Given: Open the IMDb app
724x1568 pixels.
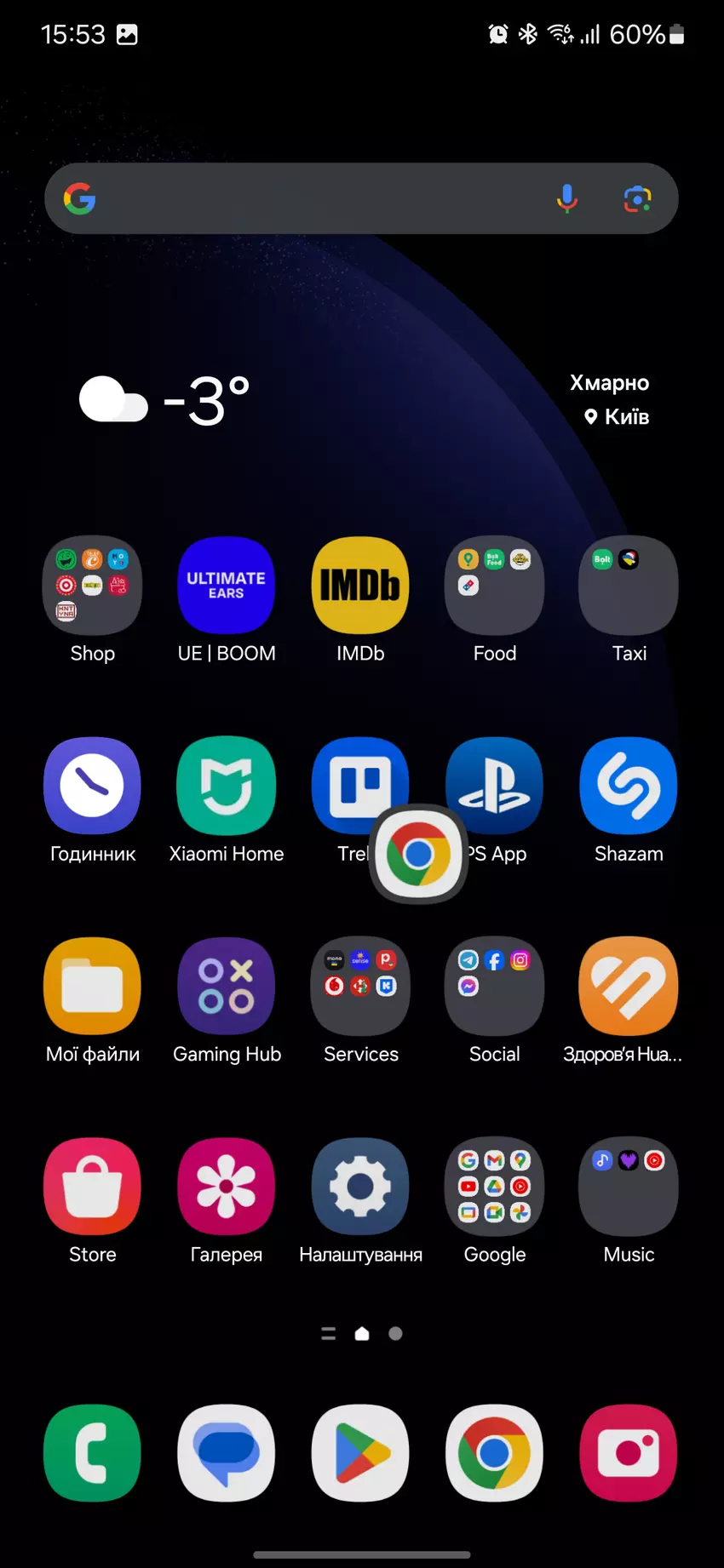Looking at the screenshot, I should (x=360, y=586).
